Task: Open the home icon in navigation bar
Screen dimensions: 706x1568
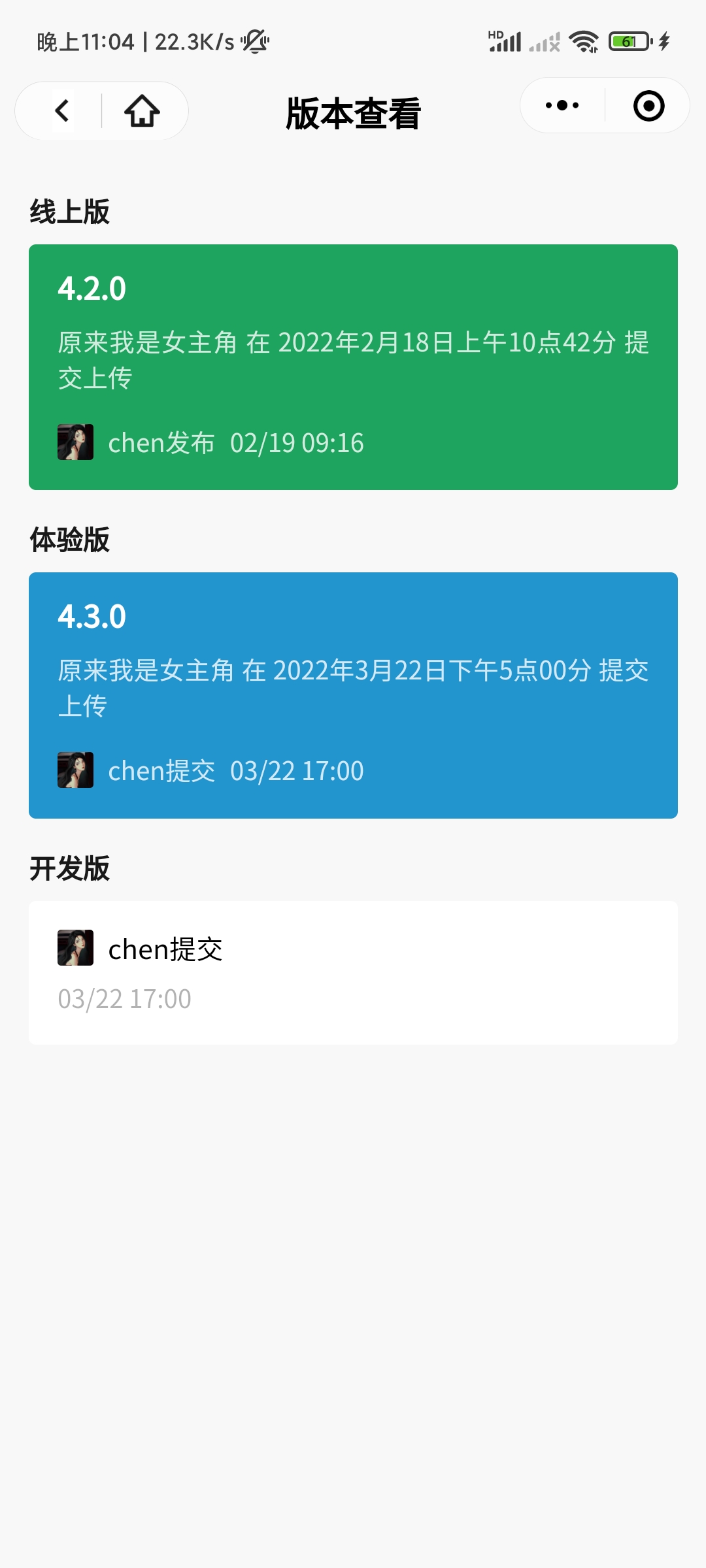Action: (x=141, y=110)
